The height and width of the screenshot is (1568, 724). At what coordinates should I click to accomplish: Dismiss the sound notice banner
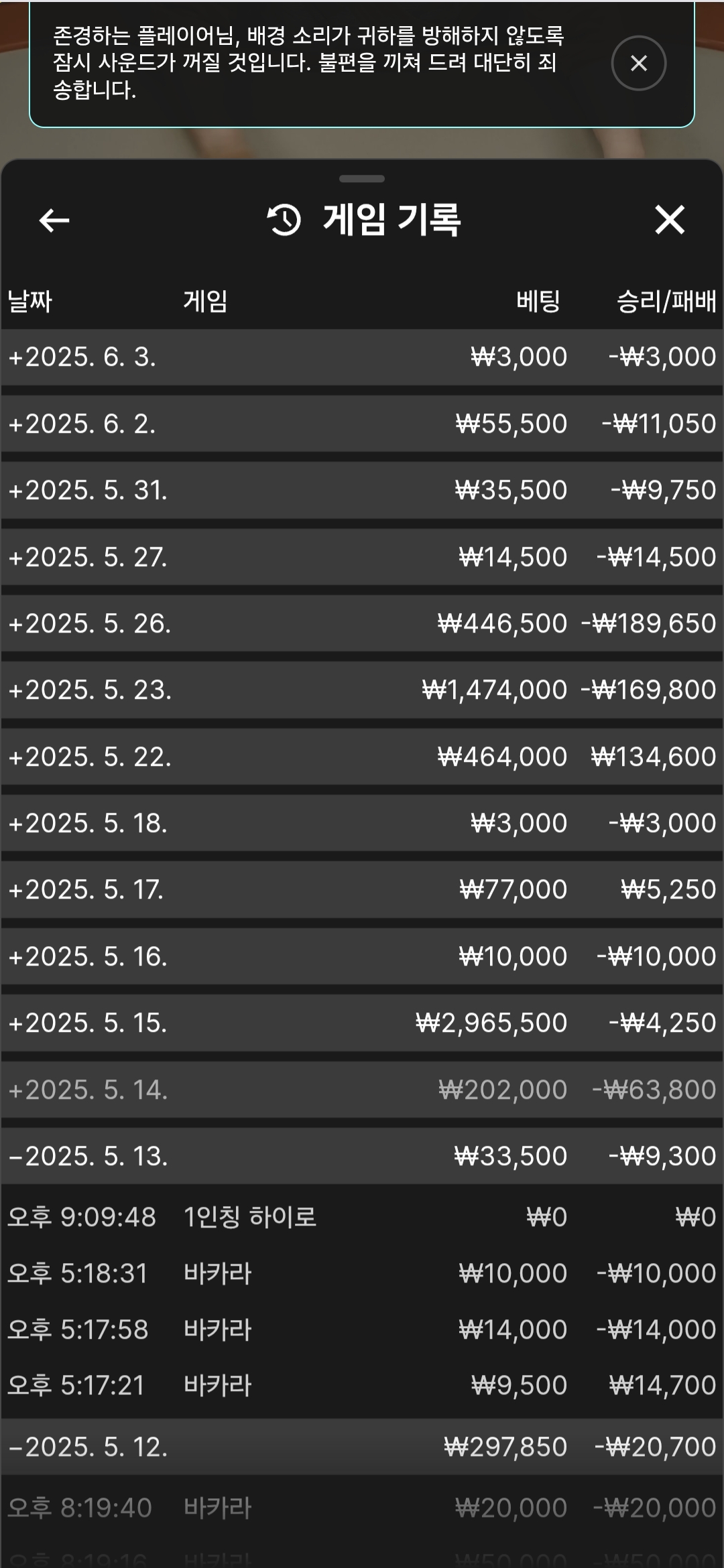click(638, 63)
